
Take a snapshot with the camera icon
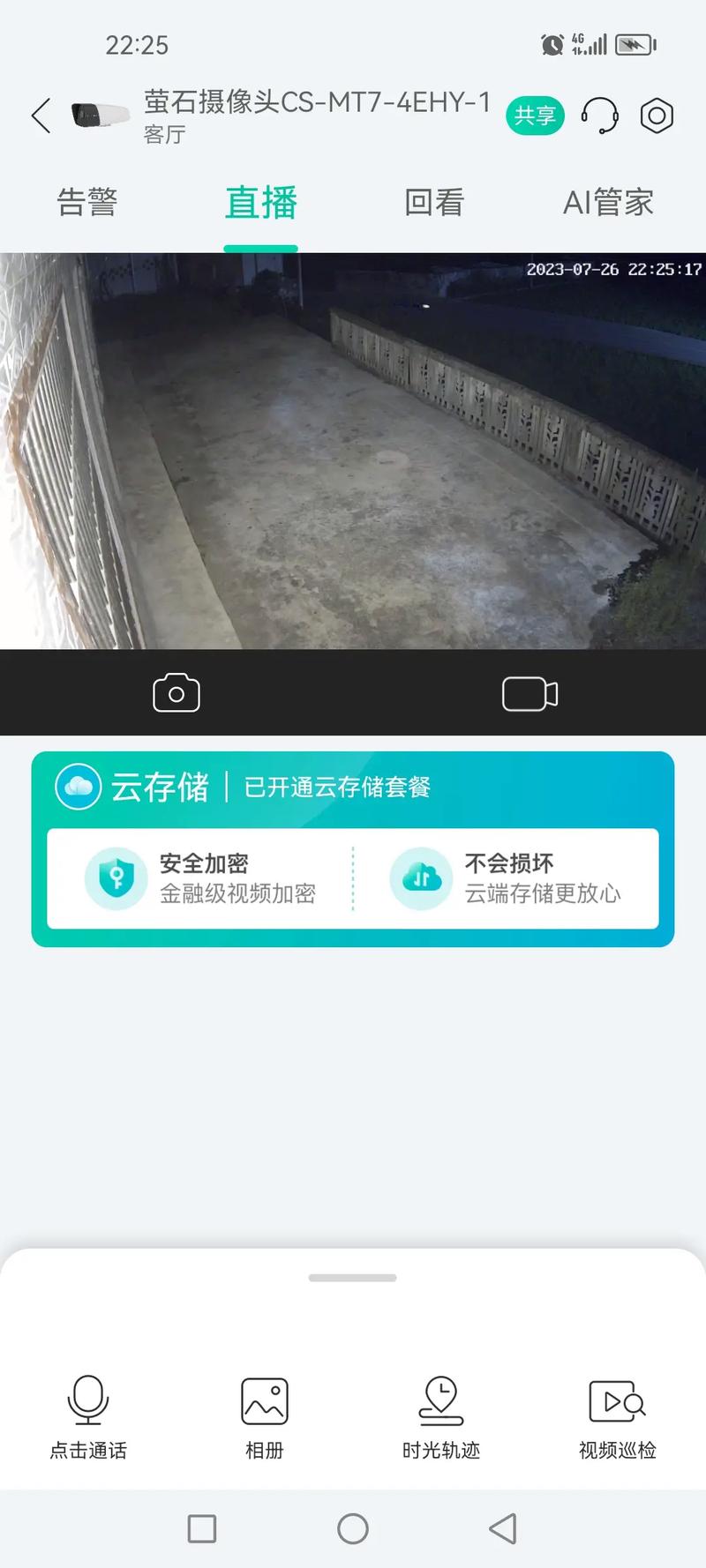tap(176, 693)
